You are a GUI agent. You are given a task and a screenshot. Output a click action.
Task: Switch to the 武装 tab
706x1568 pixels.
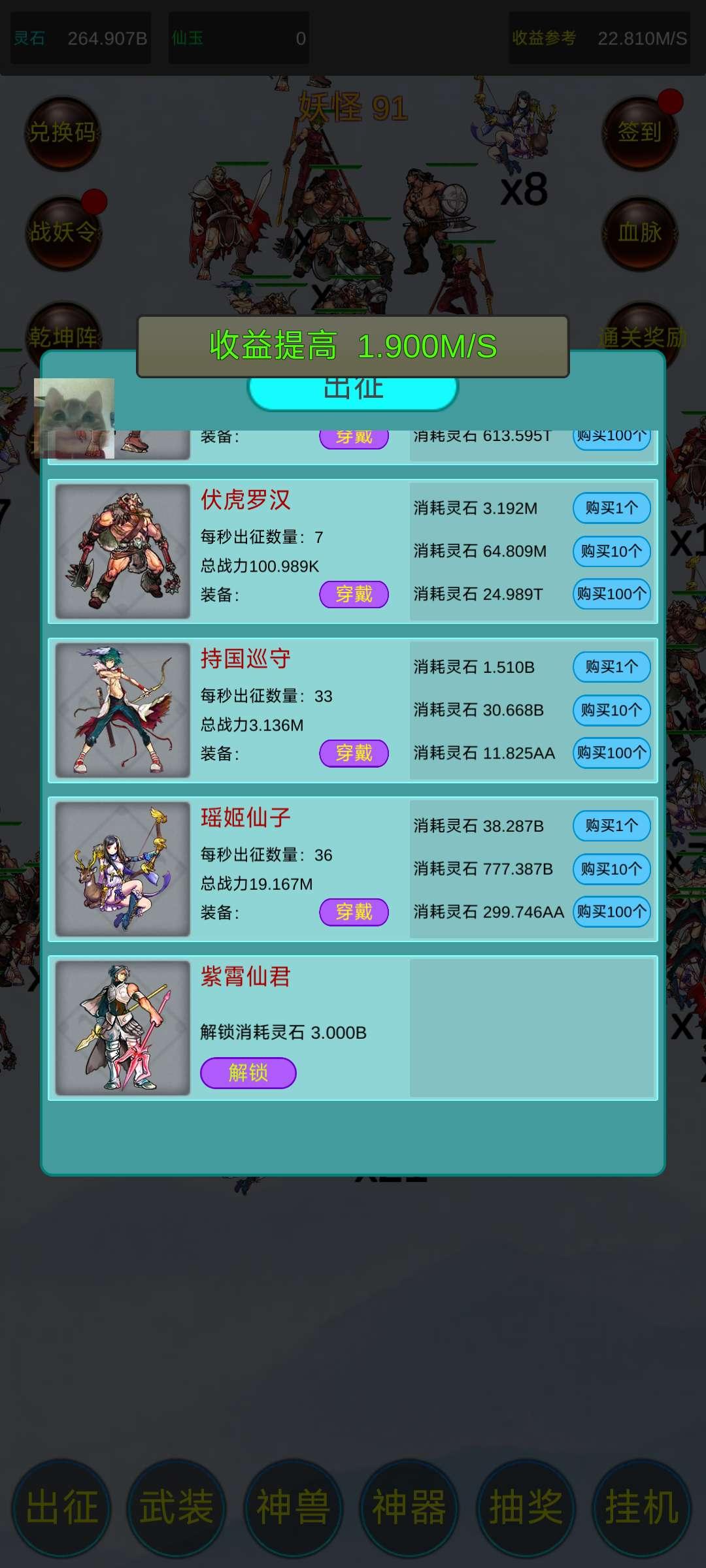pyautogui.click(x=176, y=1508)
